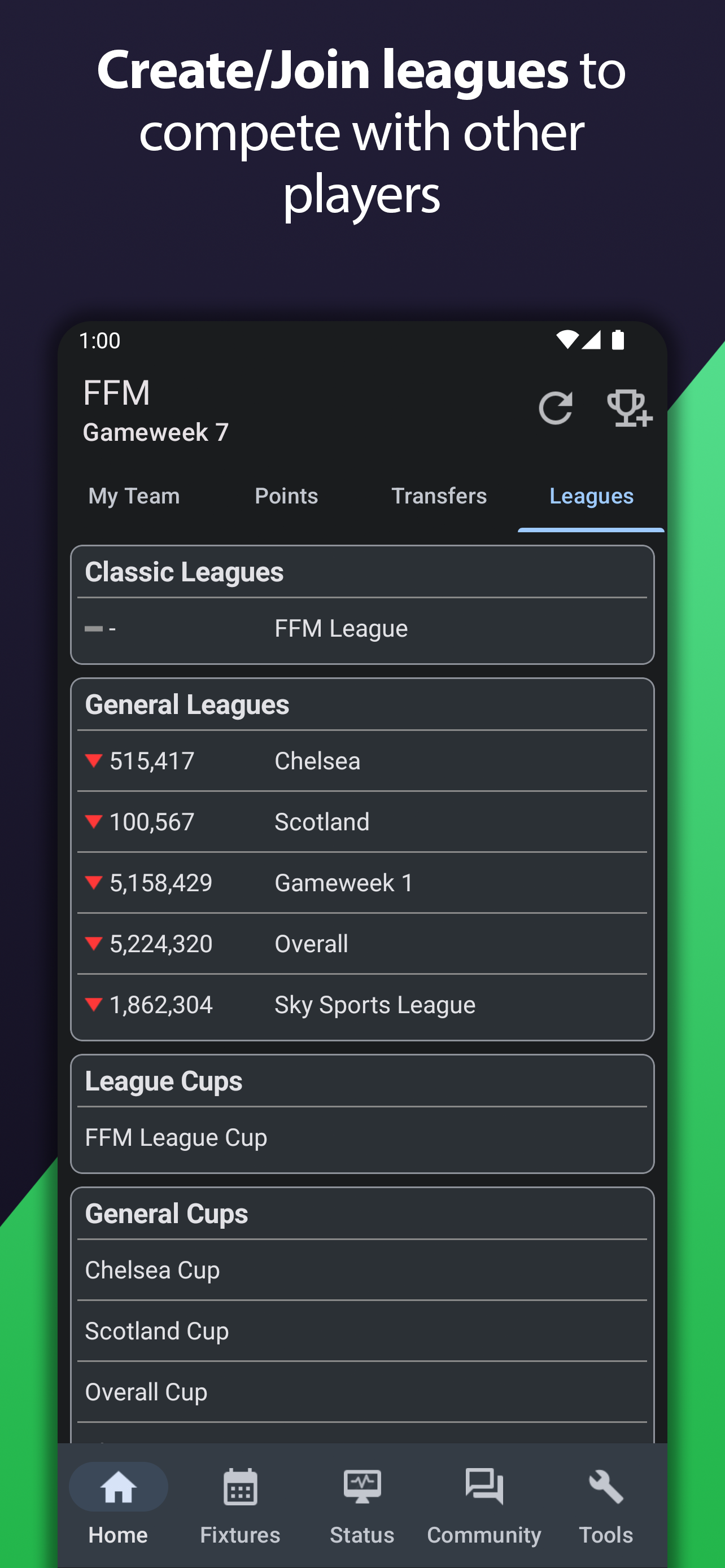Open the Gameweek 1 league
The width and height of the screenshot is (725, 1568).
click(362, 882)
